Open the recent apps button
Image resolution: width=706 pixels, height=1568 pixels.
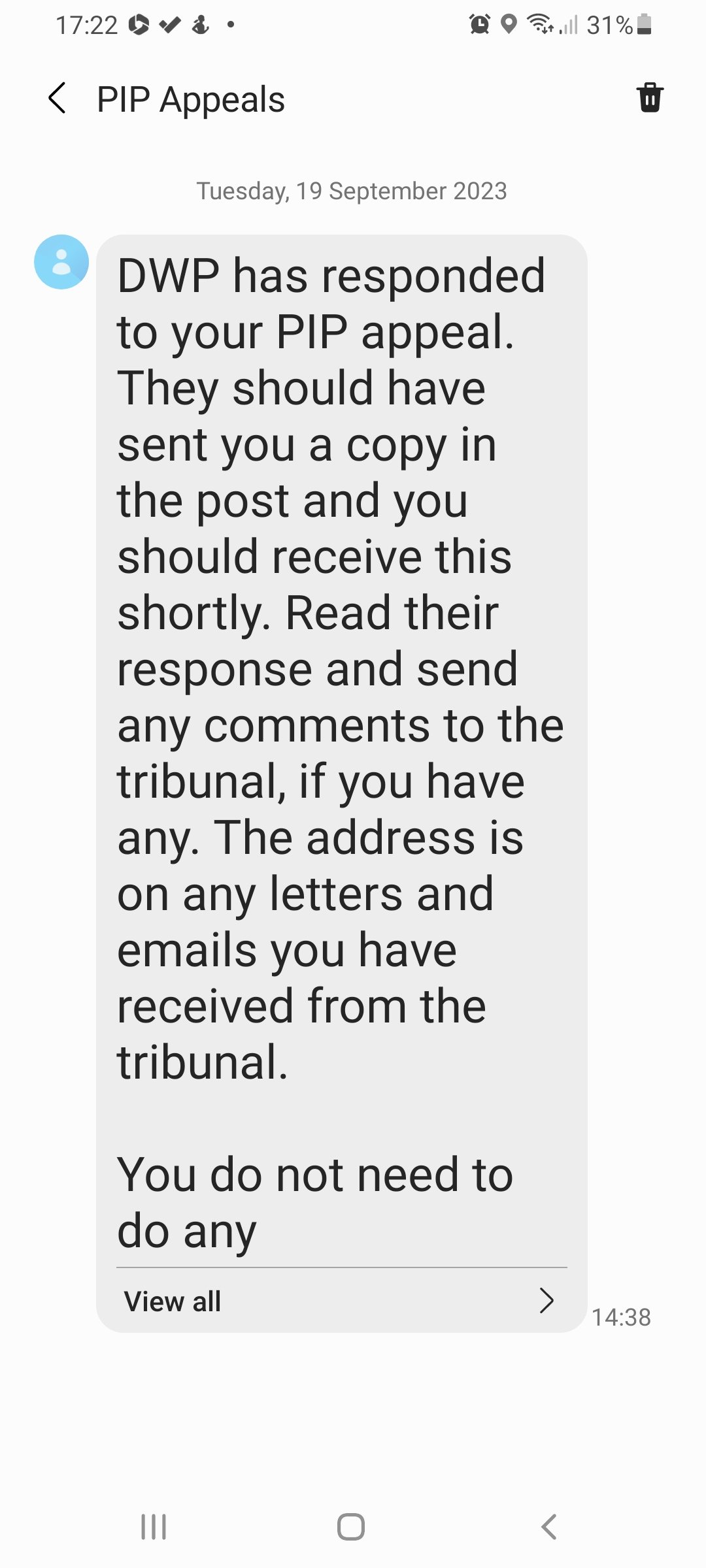[154, 1527]
